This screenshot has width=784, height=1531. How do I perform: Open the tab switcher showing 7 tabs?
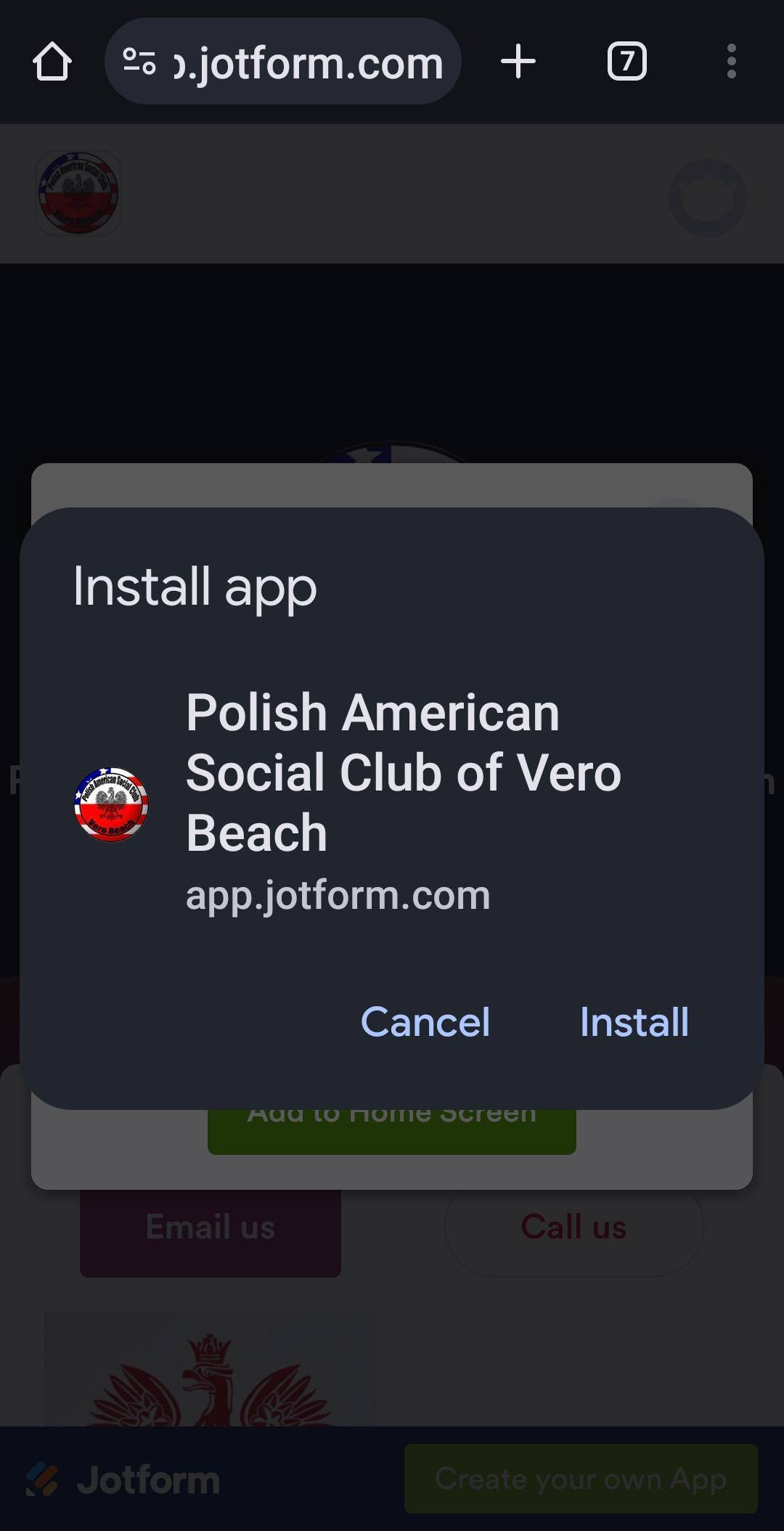coord(626,62)
